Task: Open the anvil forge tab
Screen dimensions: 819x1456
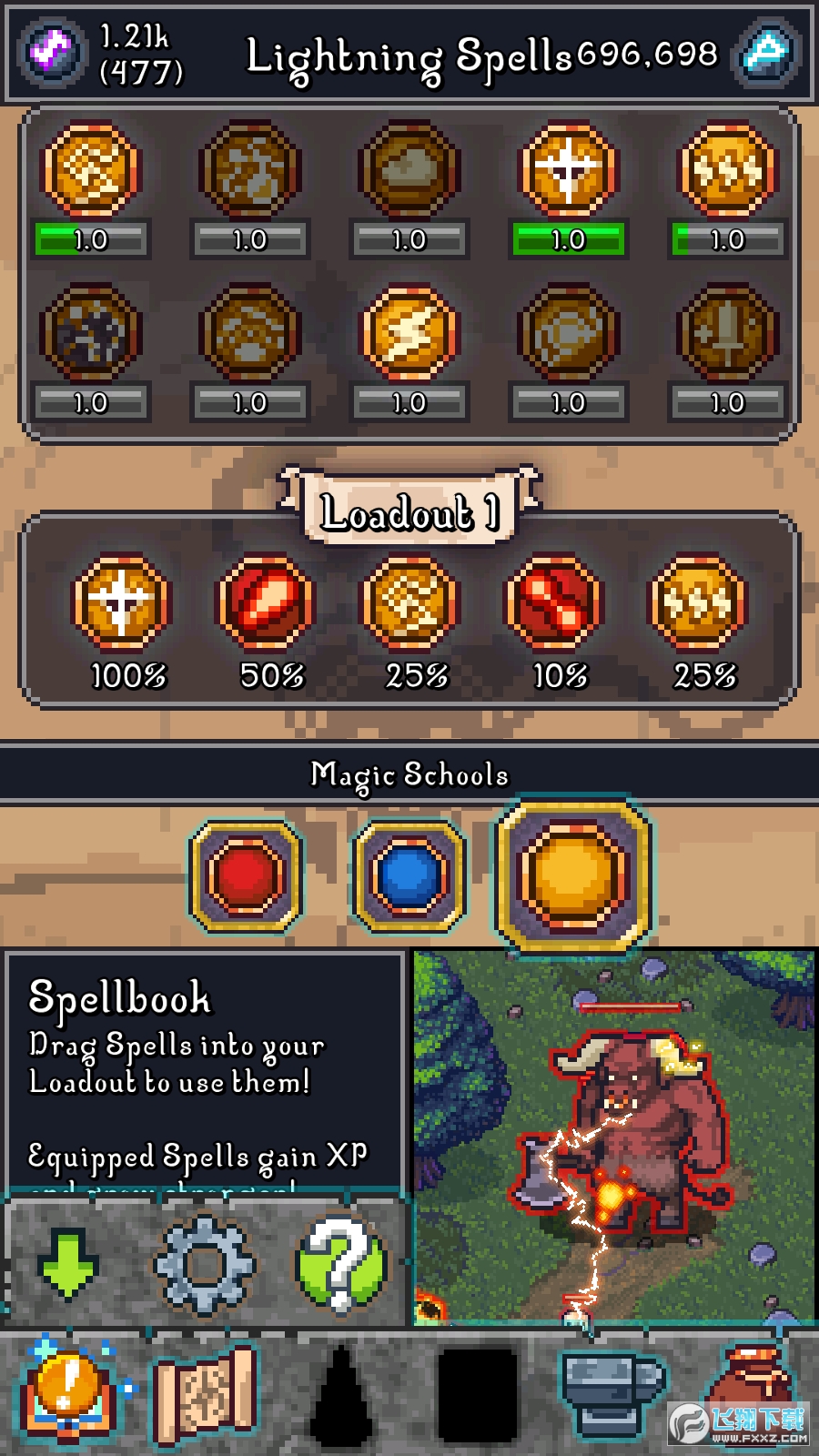Action: (611, 1392)
